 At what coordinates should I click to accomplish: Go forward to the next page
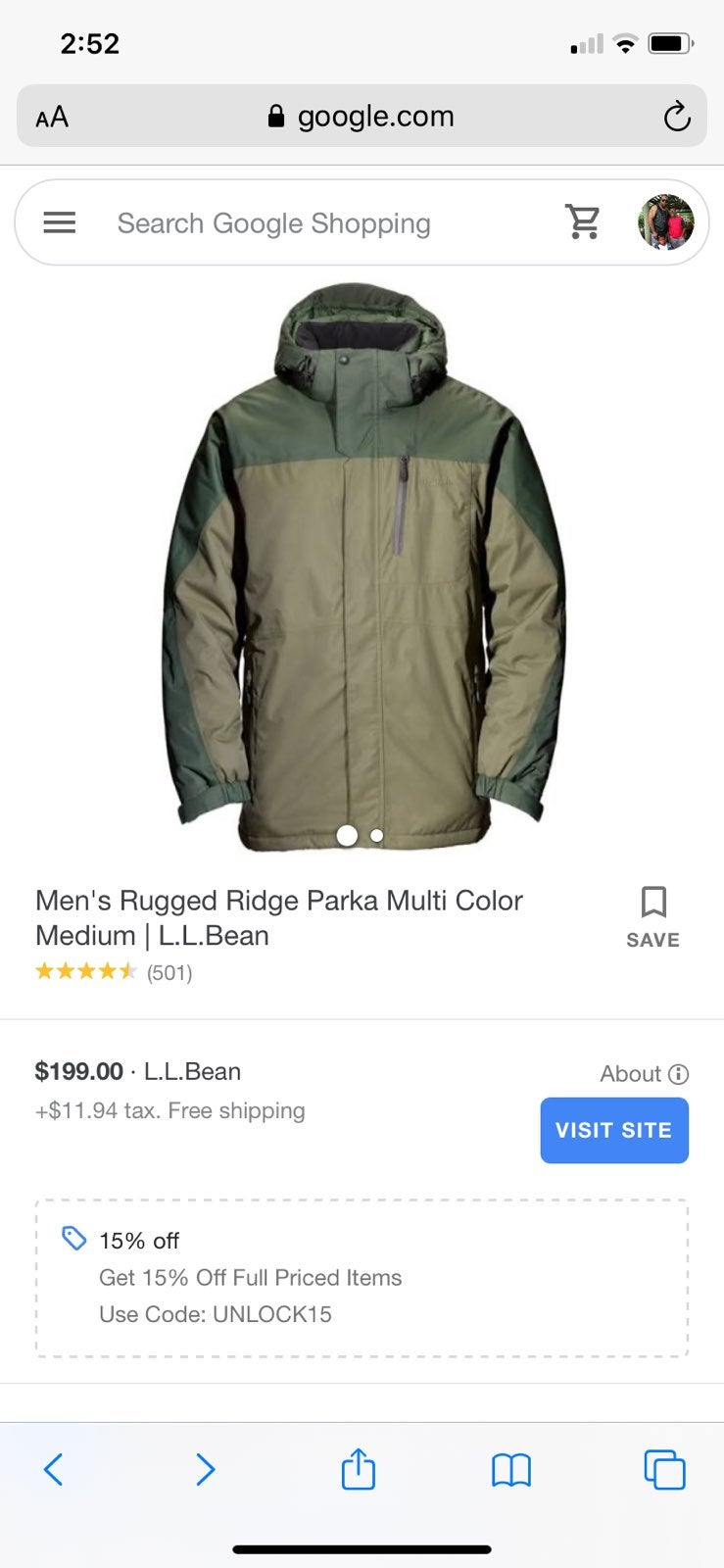pyautogui.click(x=205, y=1469)
